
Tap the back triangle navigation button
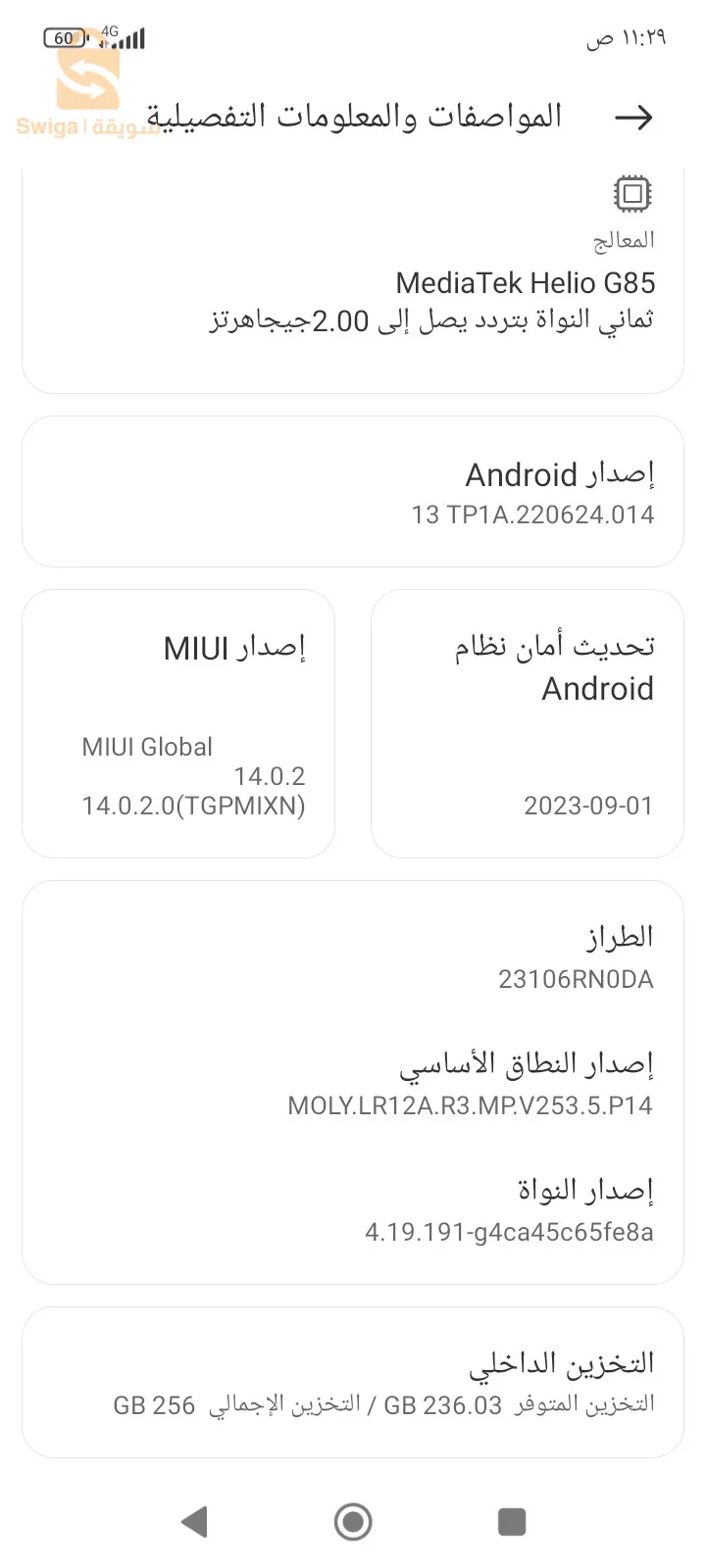coord(194,1521)
